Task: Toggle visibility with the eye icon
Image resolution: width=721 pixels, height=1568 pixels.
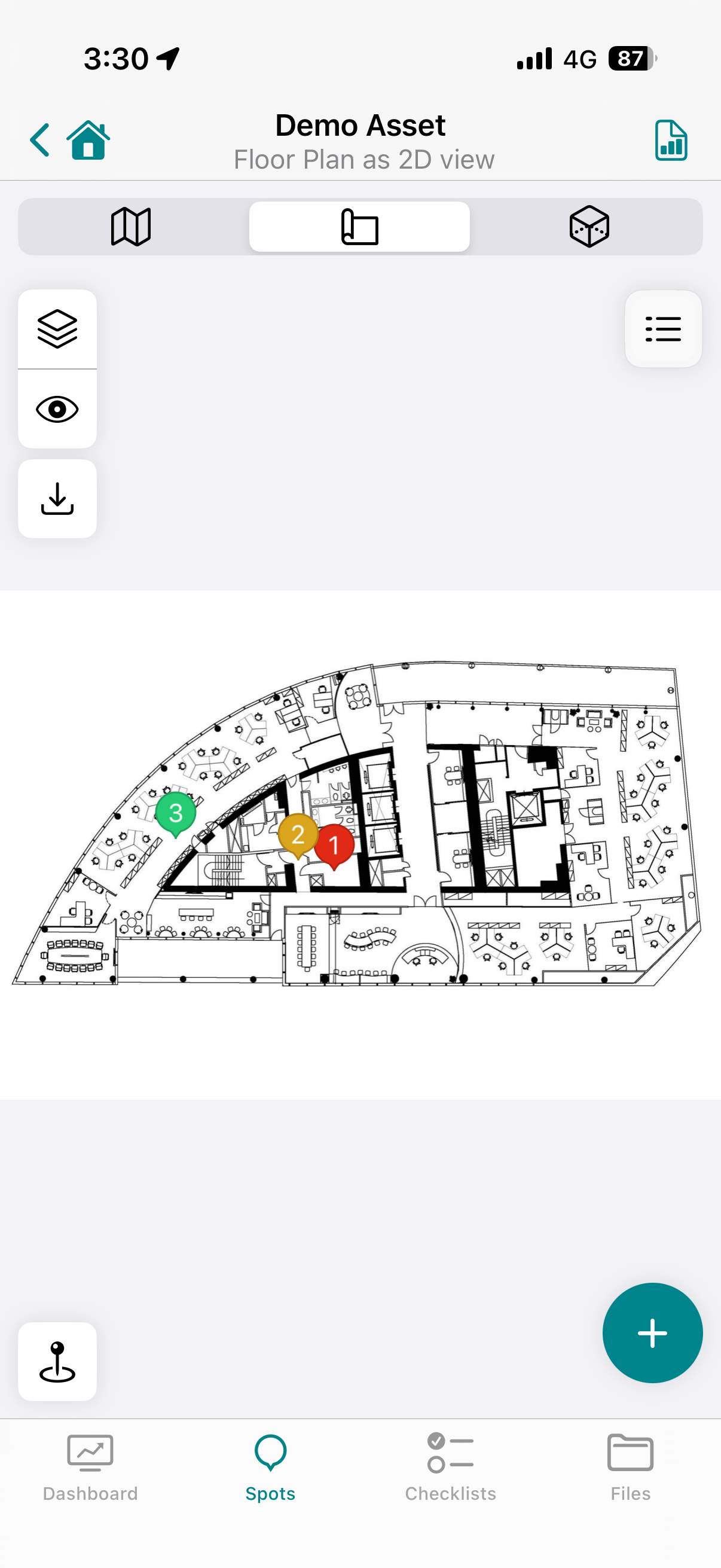Action: pos(57,409)
